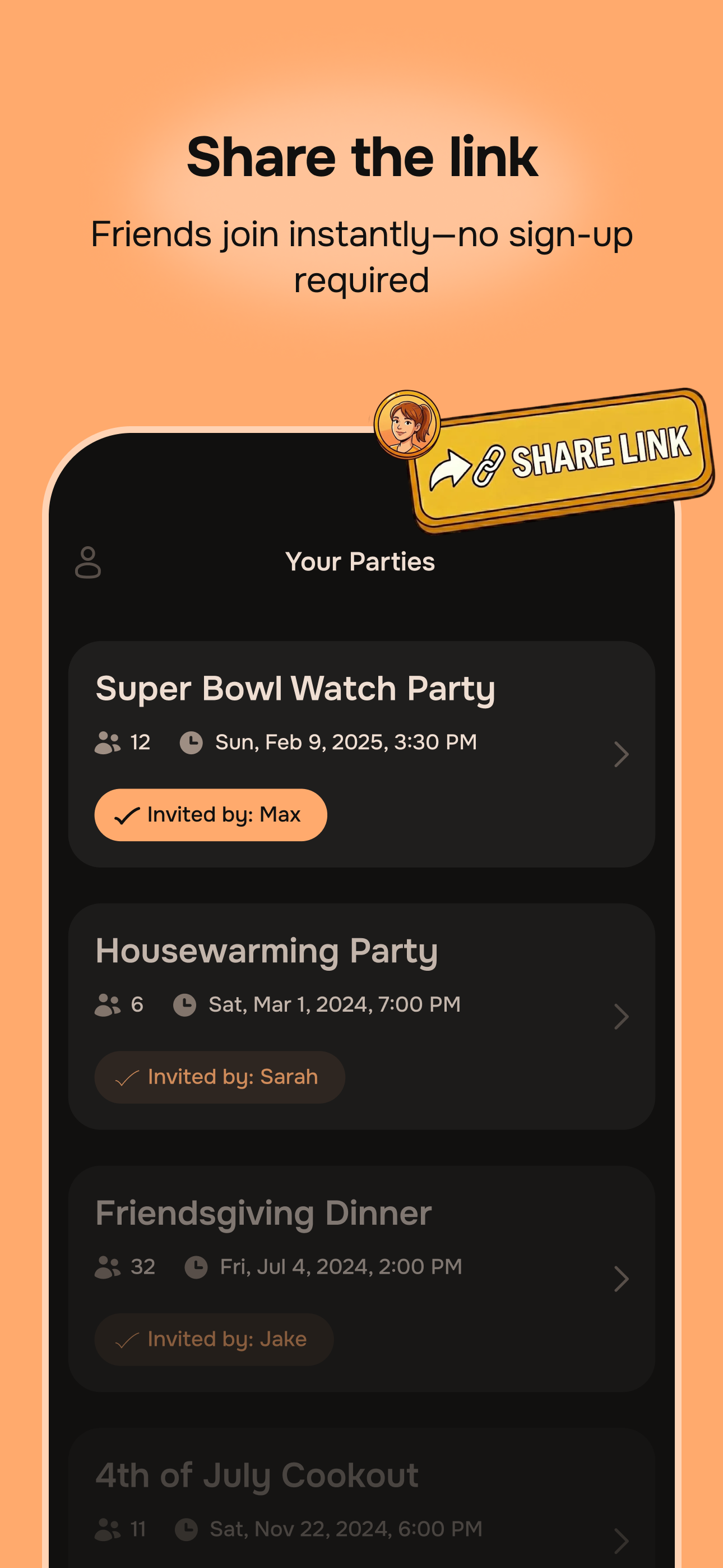
Task: Select the Your Parties header
Action: click(361, 562)
